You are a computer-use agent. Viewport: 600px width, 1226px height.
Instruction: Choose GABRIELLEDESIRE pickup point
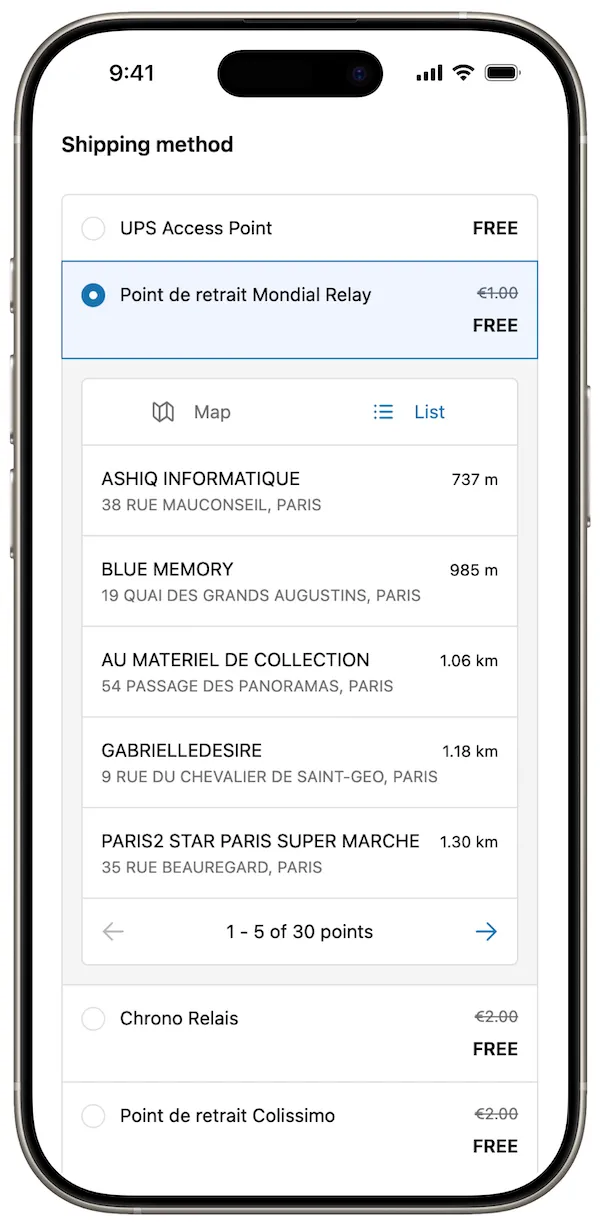coord(299,763)
